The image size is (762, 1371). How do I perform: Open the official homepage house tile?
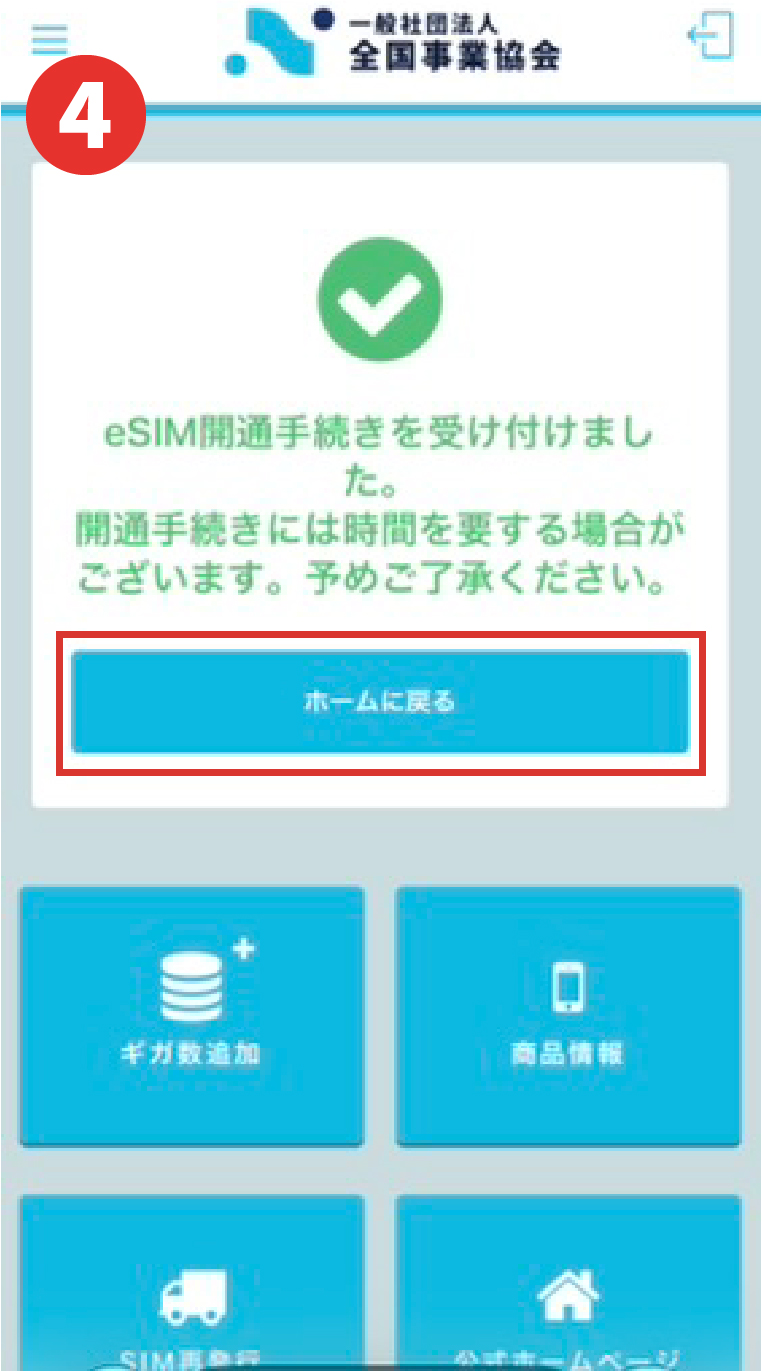568,1290
